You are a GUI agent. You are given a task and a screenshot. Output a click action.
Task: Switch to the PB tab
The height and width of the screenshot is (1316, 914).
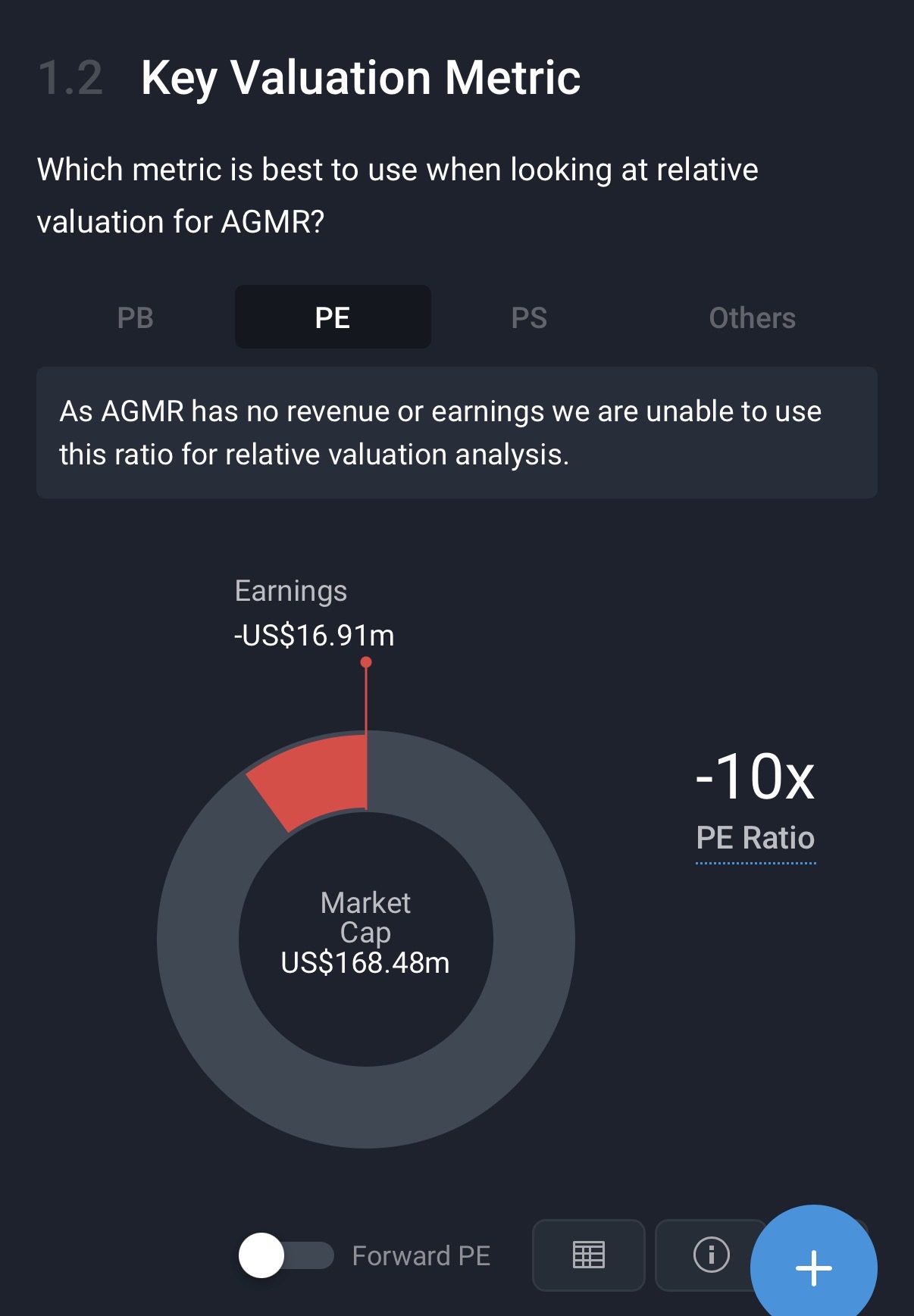click(x=135, y=317)
